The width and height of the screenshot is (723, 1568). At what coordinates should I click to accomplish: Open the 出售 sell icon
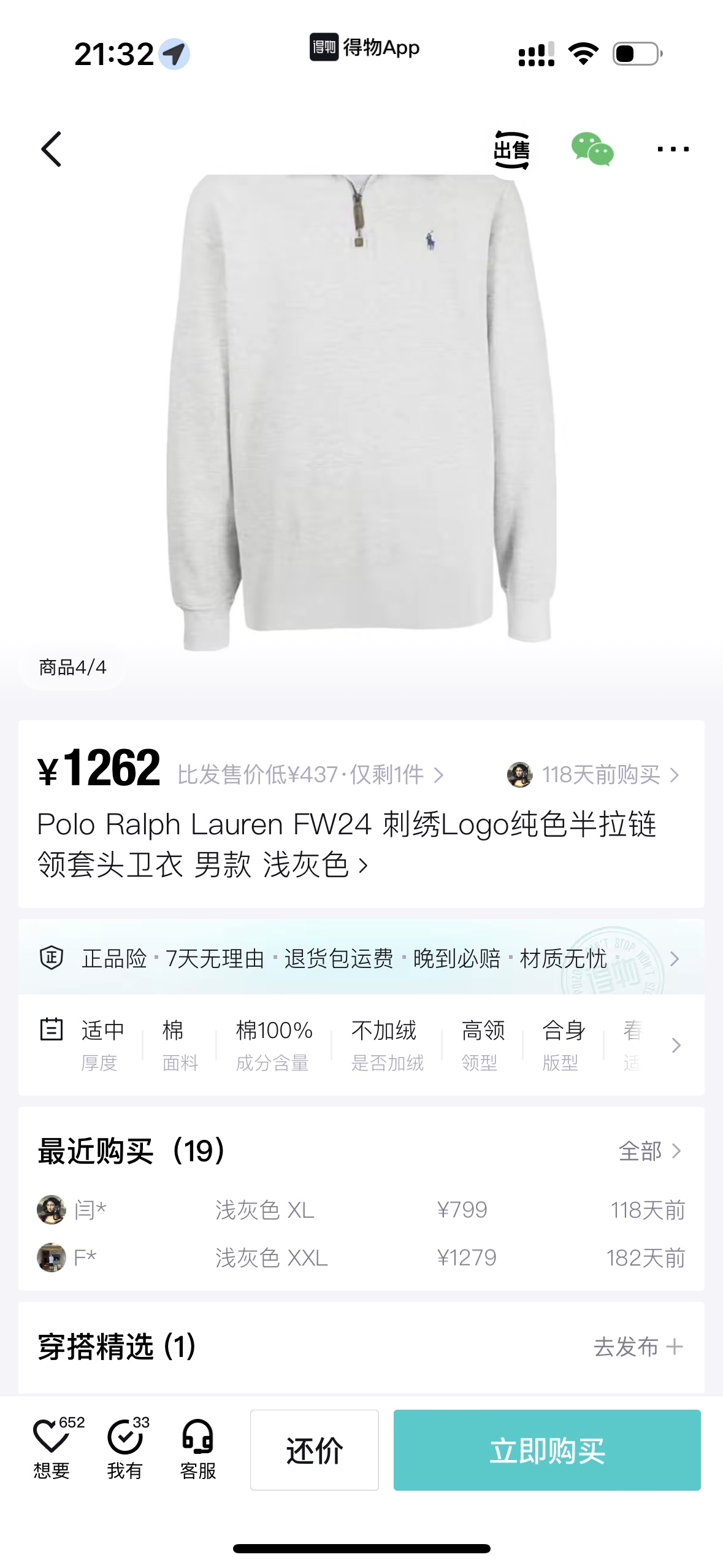pos(511,150)
